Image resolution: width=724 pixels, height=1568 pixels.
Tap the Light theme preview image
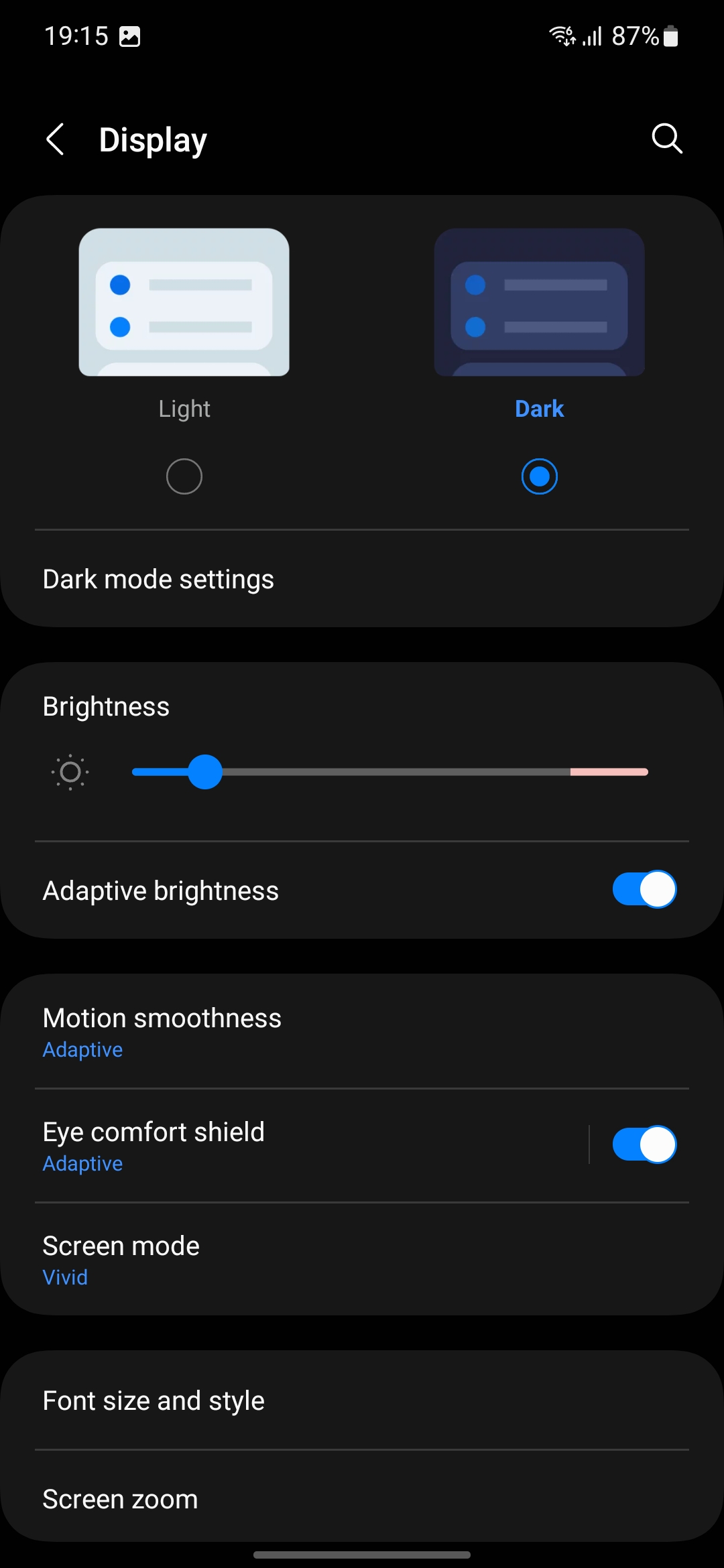pyautogui.click(x=184, y=302)
